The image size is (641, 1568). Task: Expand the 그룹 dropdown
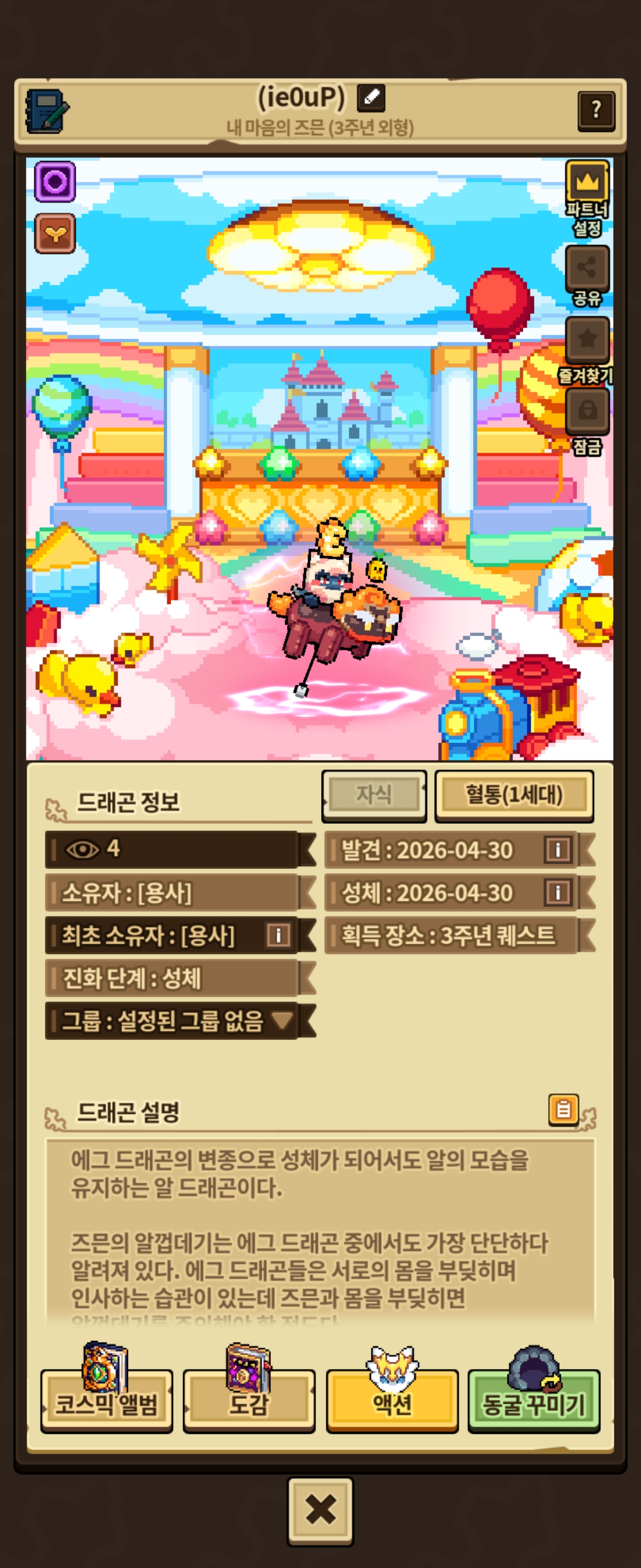click(x=282, y=1020)
